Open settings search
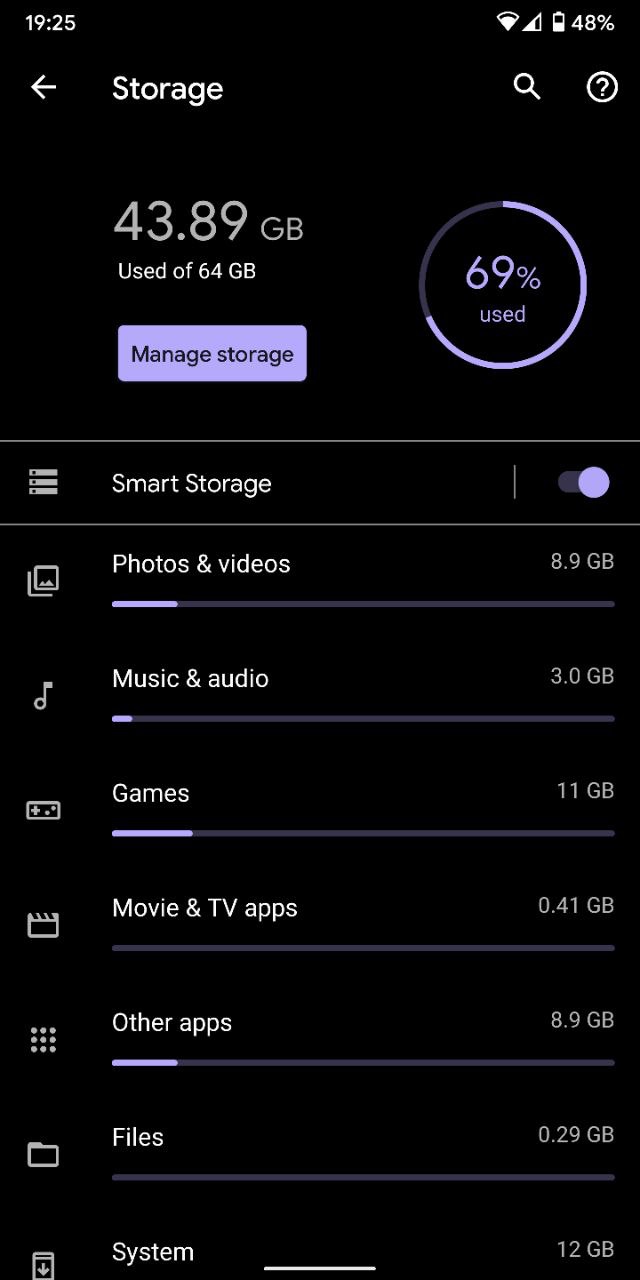 click(x=527, y=88)
